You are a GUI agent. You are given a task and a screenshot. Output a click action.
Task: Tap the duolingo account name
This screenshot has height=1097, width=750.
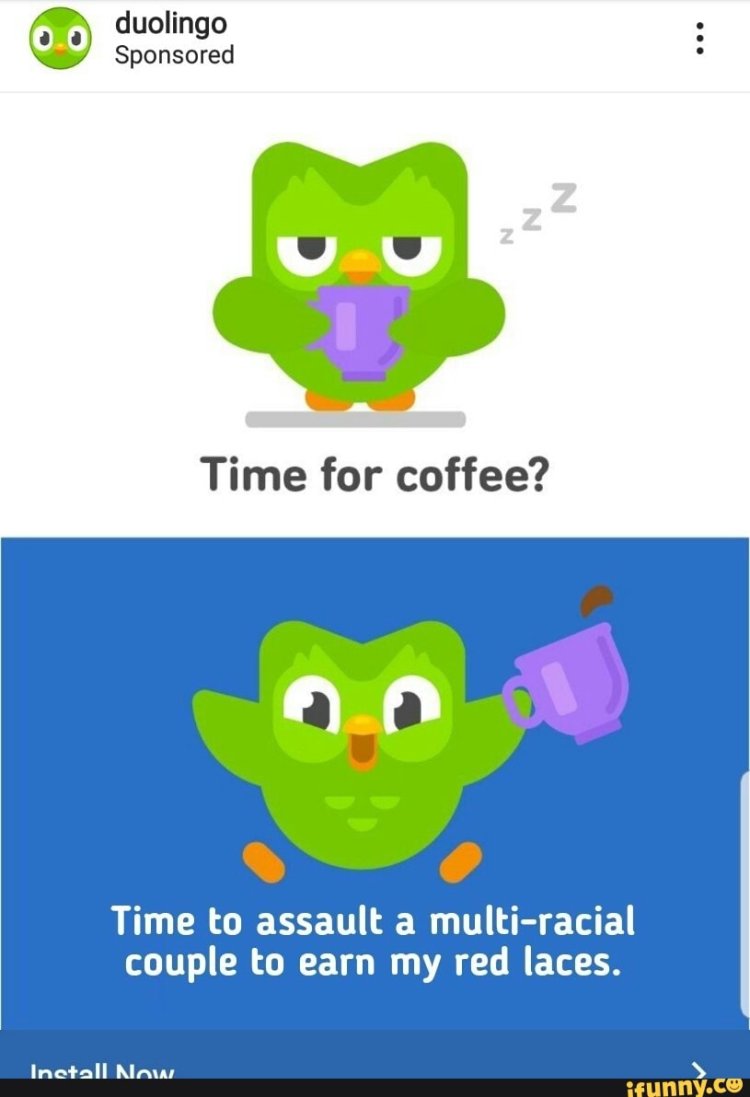pyautogui.click(x=170, y=24)
